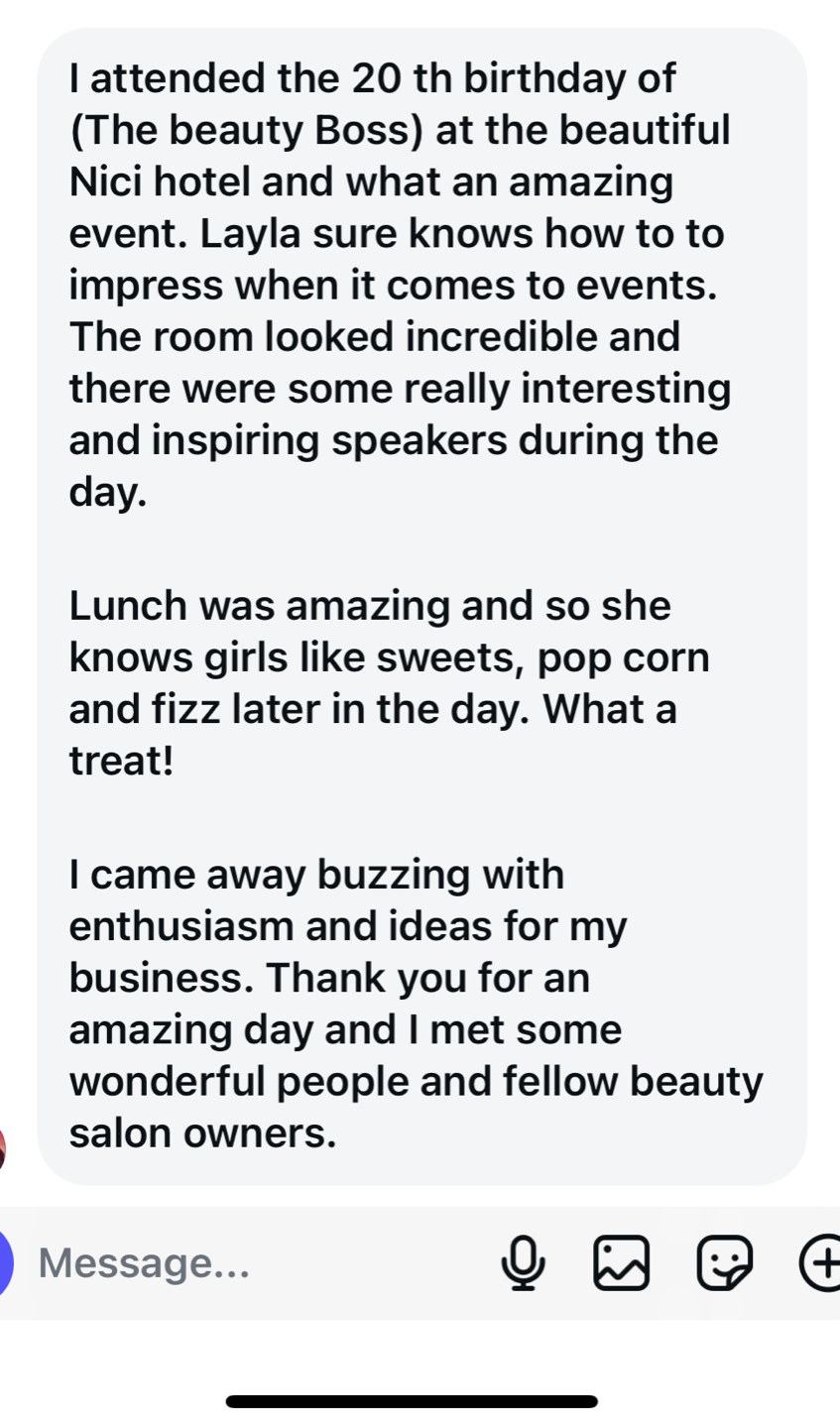Tap the Message text field
This screenshot has height=1428, width=840.
point(258,1263)
